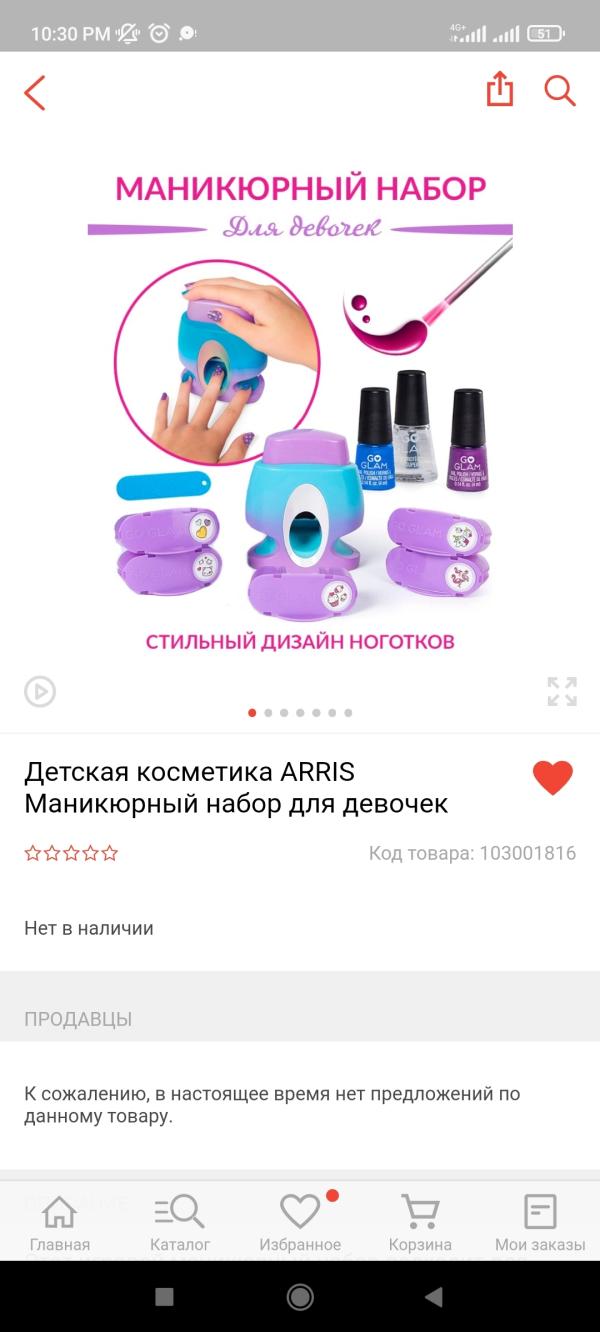
Task: Open the Корзина cart tab
Action: tap(420, 1222)
